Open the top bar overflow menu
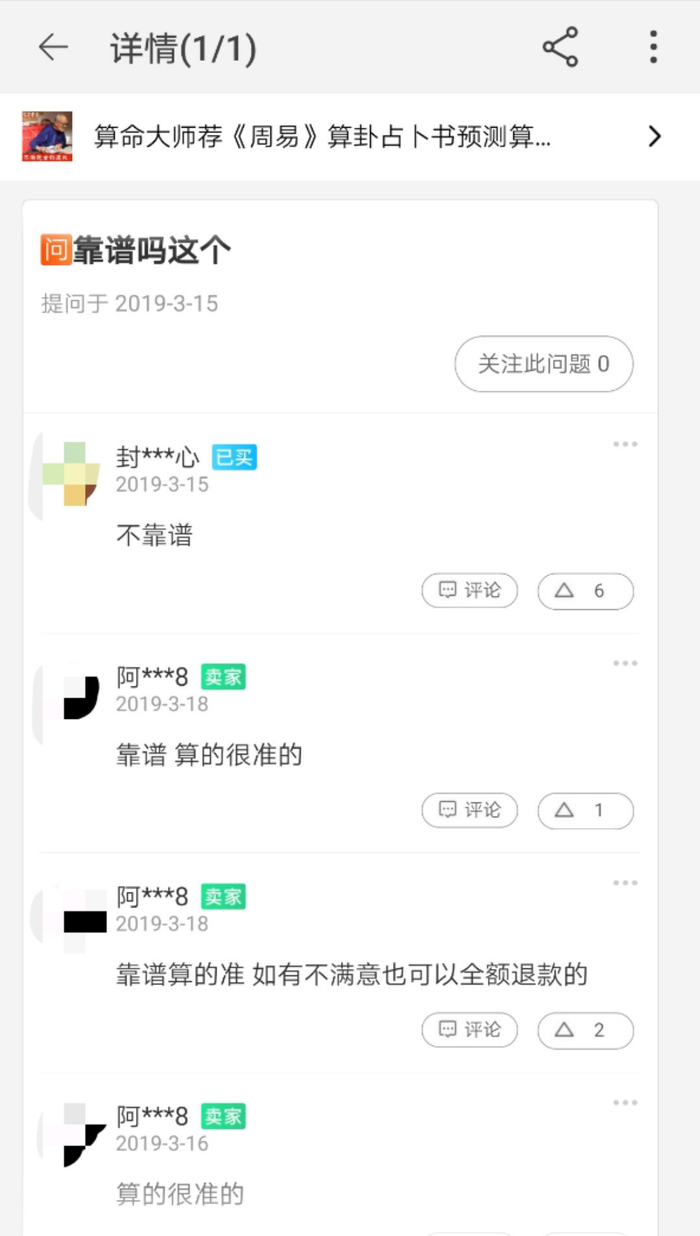Screen dimensions: 700x1236 653,47
